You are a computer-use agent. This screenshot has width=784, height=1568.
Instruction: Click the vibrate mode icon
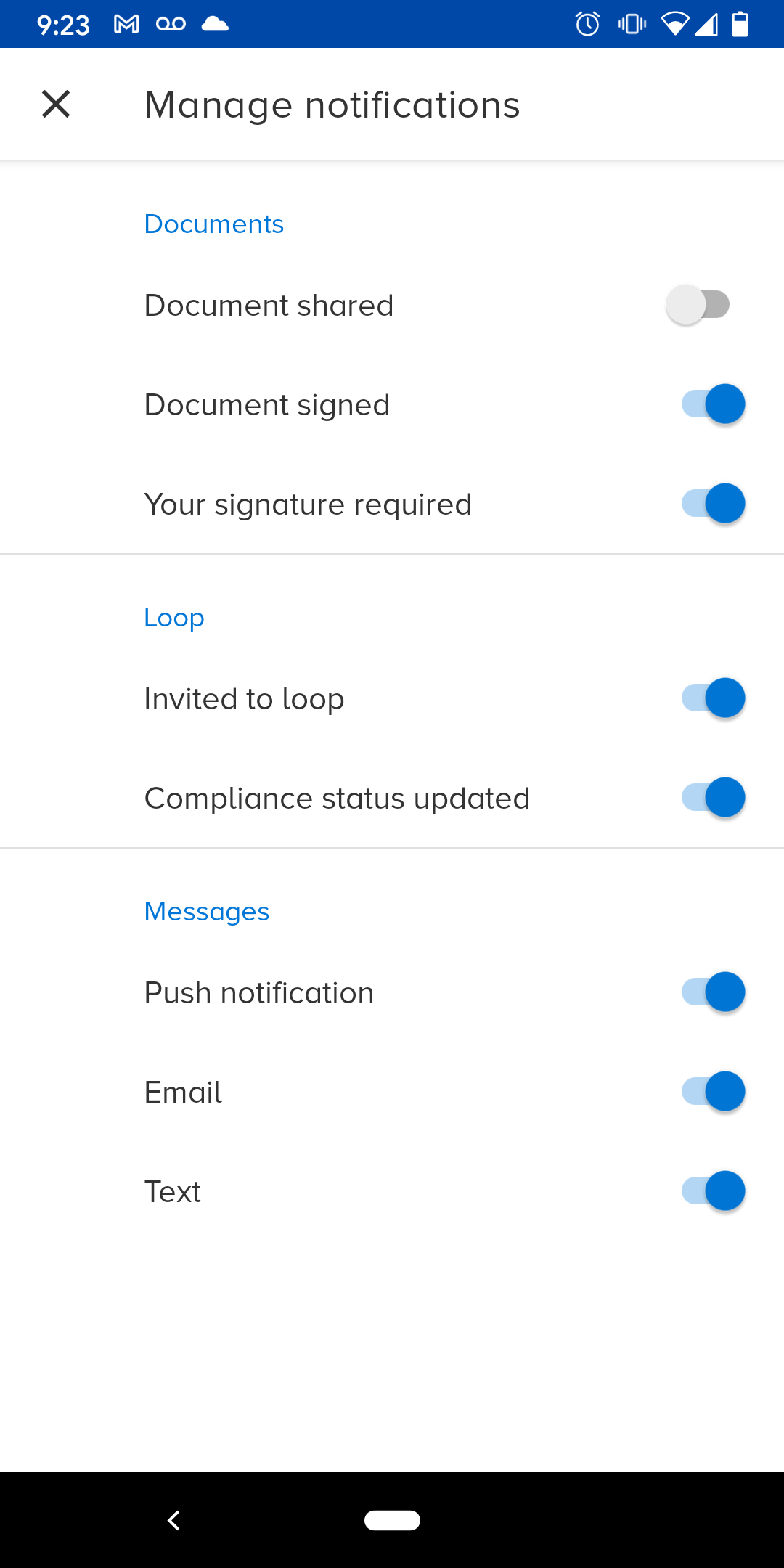(630, 23)
